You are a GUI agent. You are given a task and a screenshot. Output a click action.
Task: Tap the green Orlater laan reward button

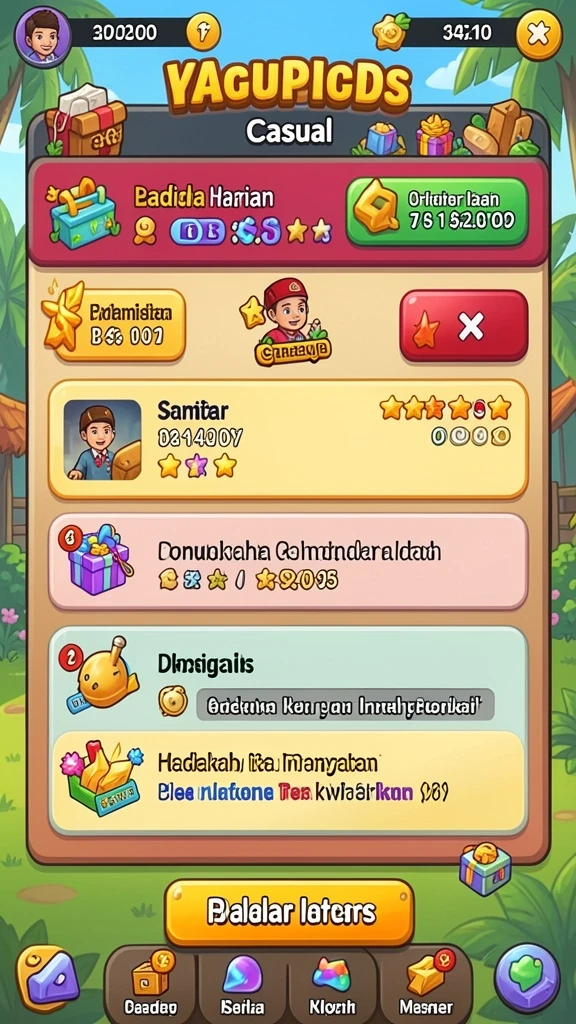pos(436,211)
